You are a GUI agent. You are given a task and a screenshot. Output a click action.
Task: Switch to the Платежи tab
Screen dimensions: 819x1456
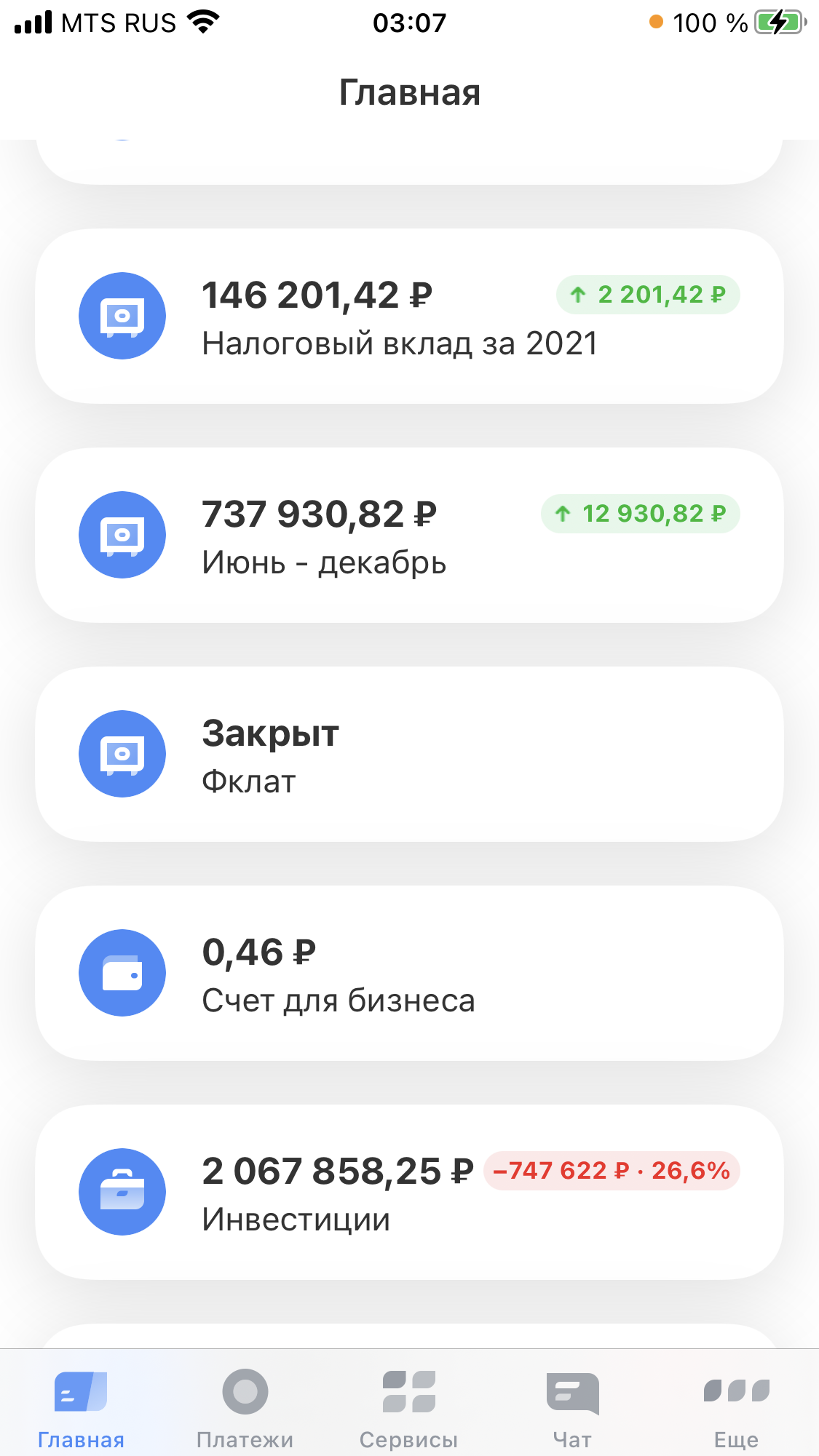click(245, 1407)
